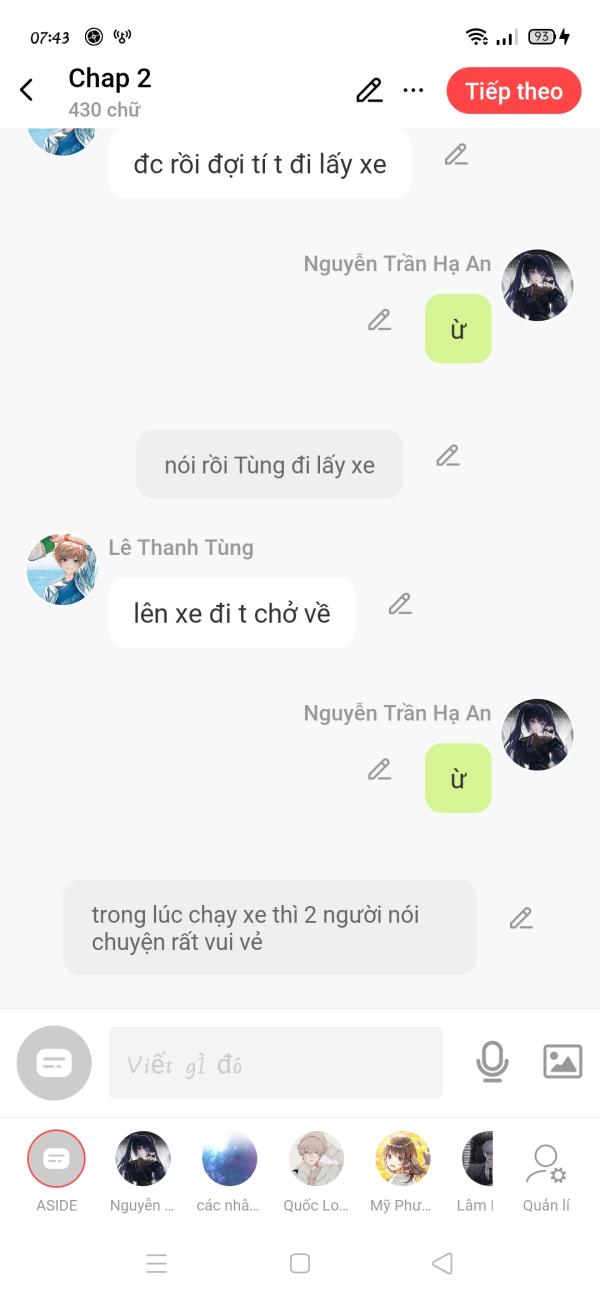Tap the red Tiếp theo button
The image size is (600, 1300).
[x=514, y=91]
